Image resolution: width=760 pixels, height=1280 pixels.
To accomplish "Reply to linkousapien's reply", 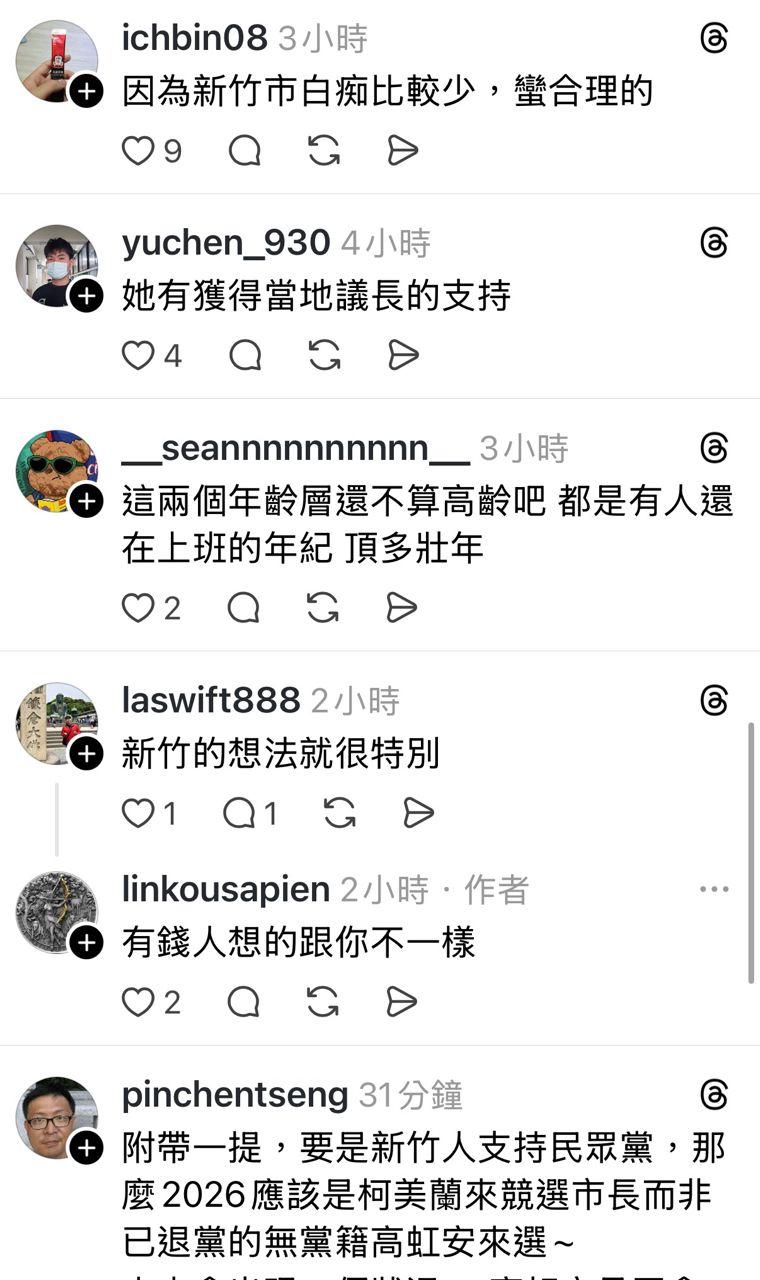I will tap(245, 1002).
